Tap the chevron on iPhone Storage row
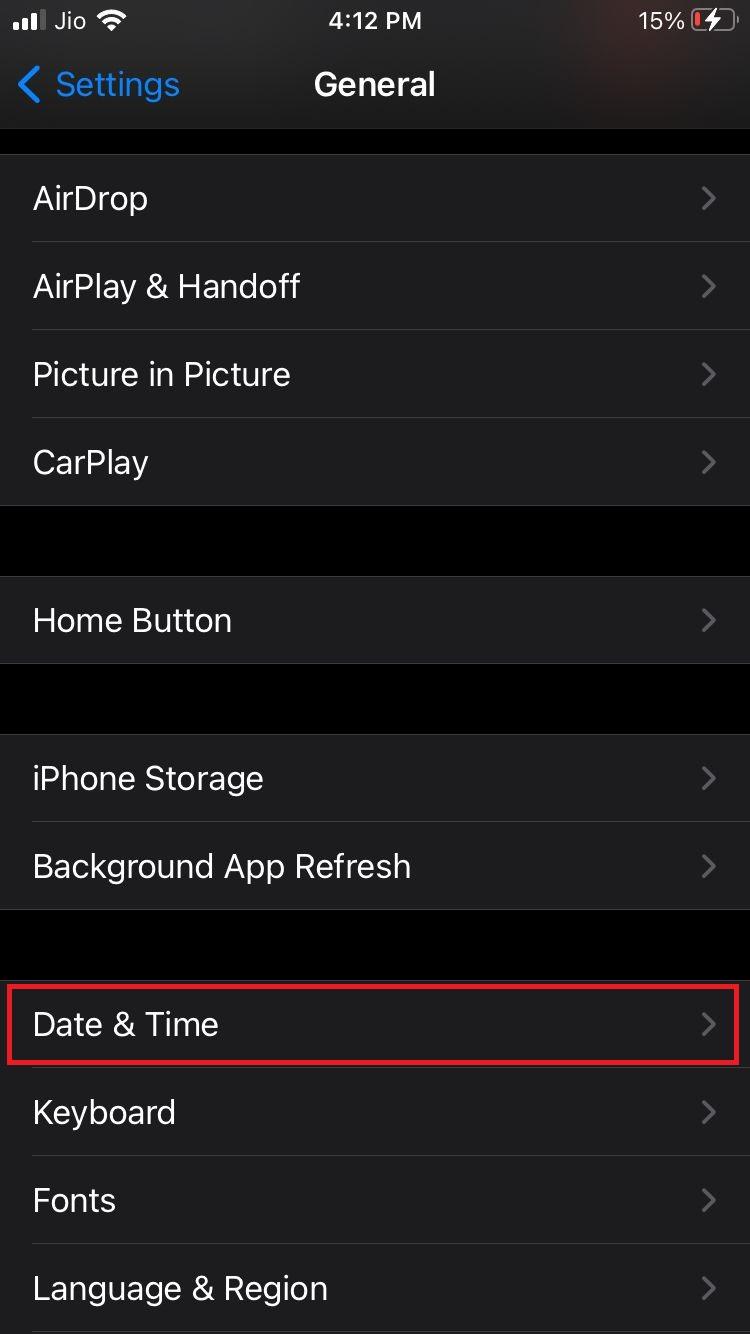 (x=709, y=778)
